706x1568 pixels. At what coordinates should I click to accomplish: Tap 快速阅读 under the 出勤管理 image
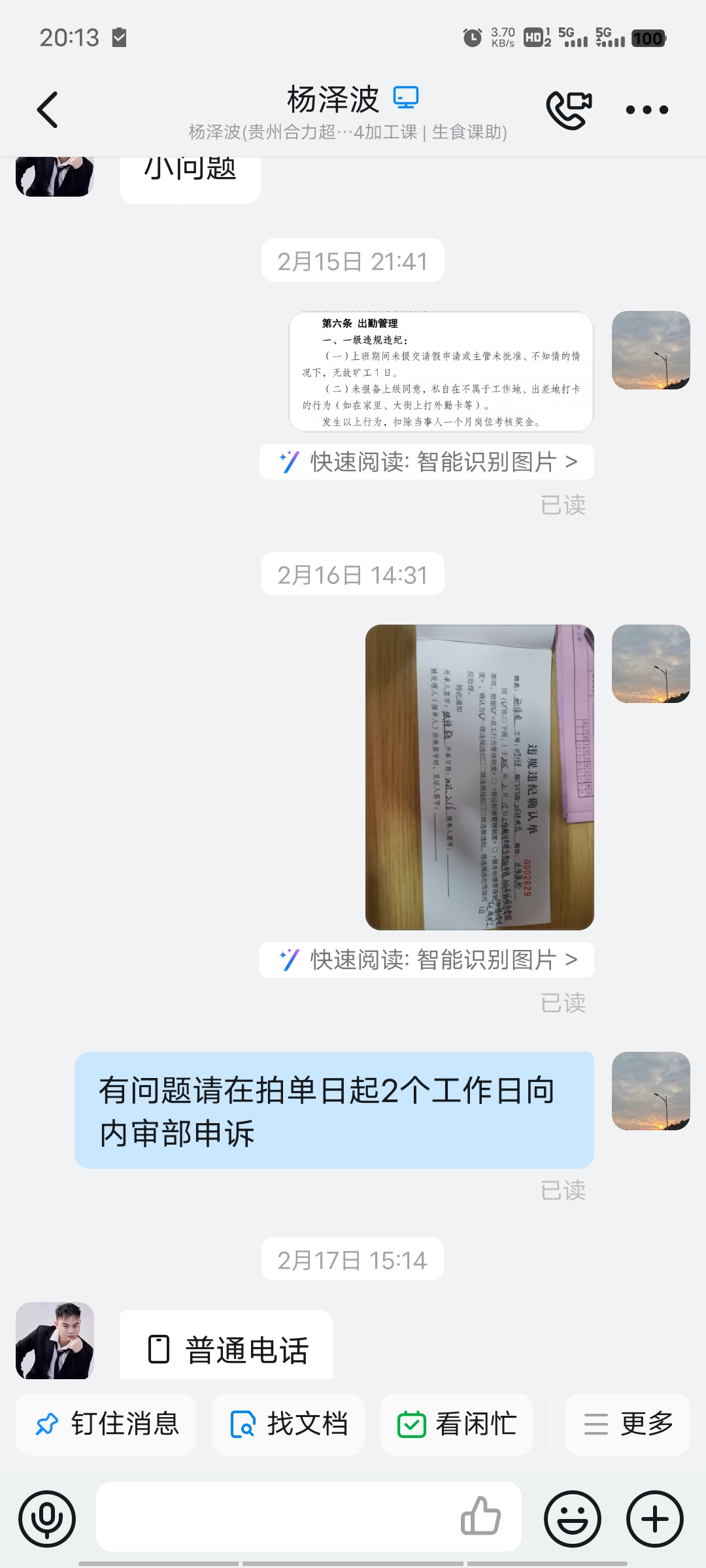point(427,462)
